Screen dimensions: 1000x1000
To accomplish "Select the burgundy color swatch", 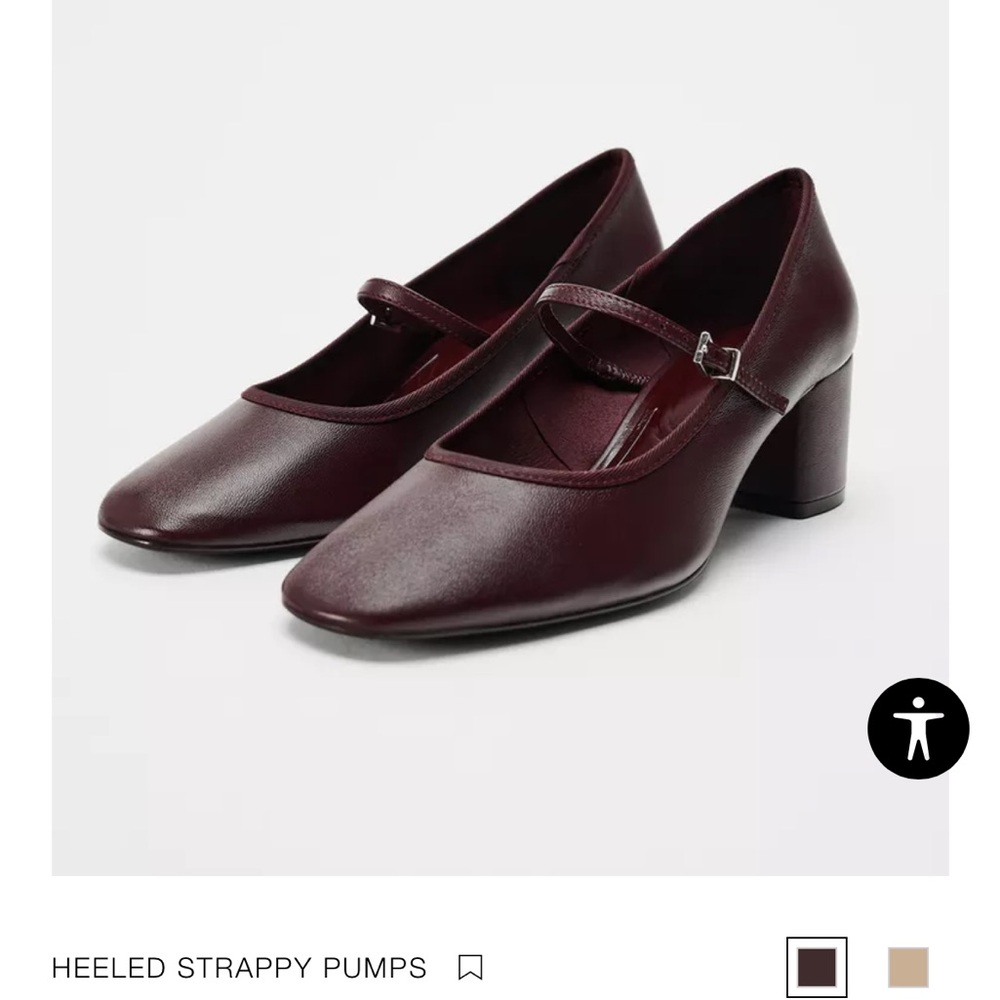I will pos(816,967).
